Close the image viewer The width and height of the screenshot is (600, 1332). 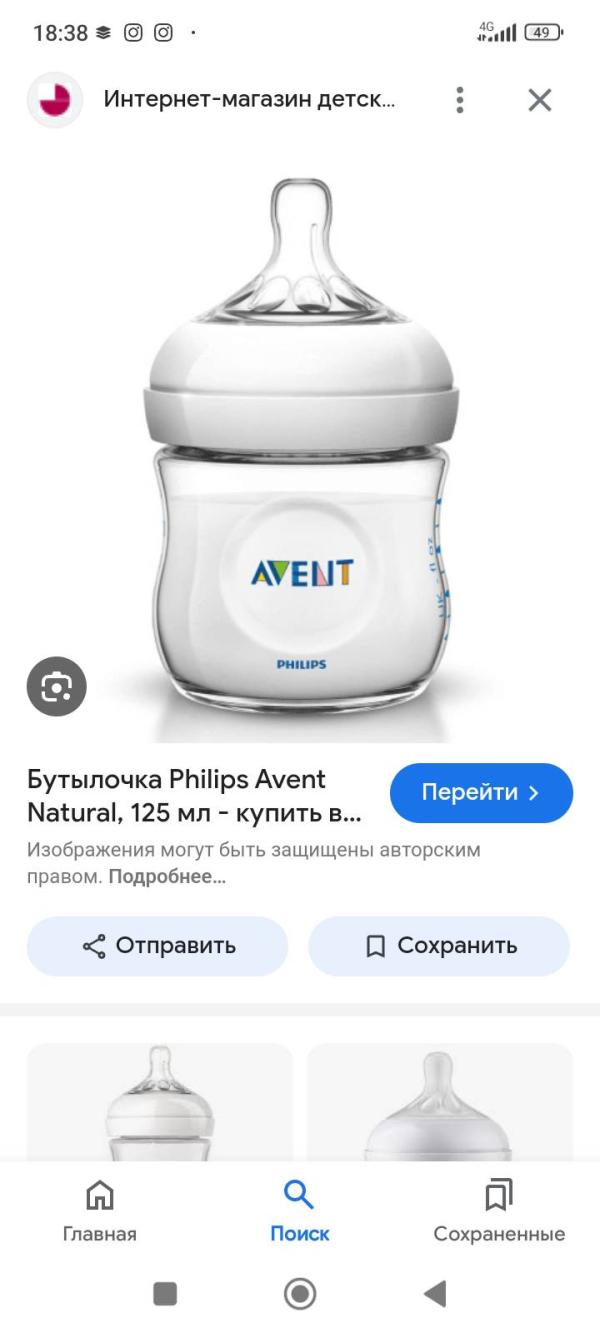click(540, 100)
